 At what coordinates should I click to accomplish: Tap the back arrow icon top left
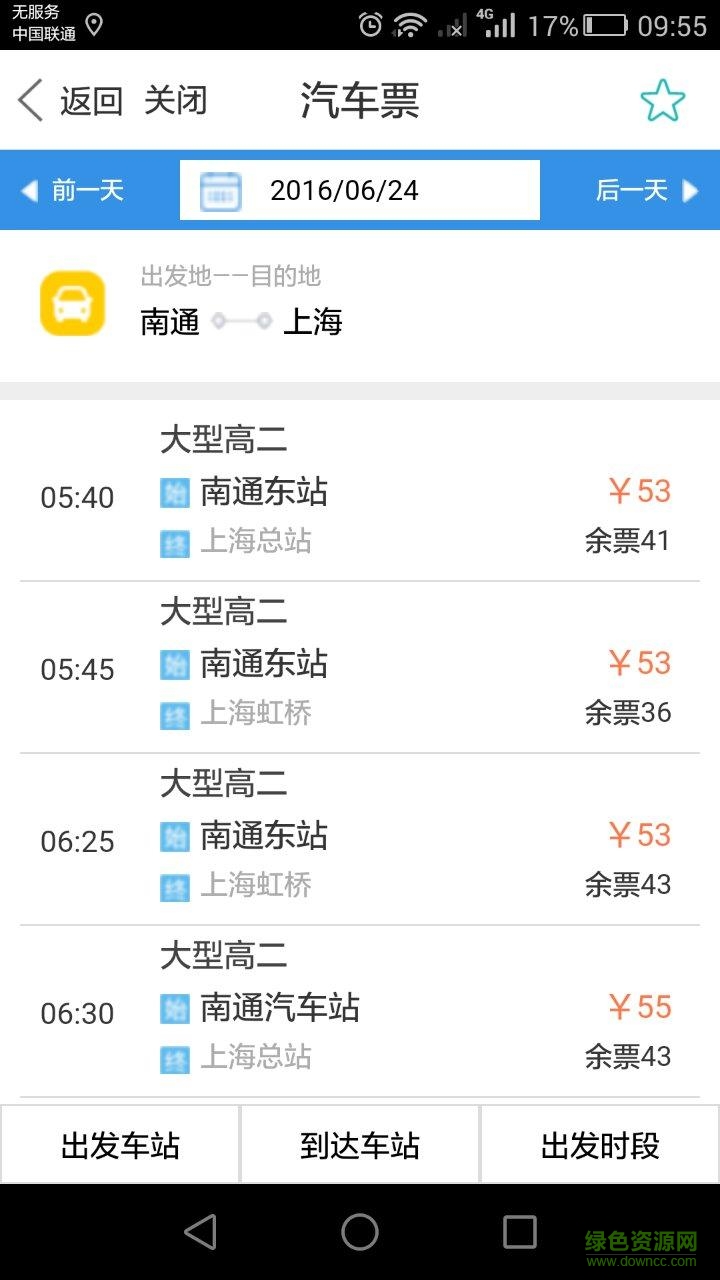coord(28,100)
